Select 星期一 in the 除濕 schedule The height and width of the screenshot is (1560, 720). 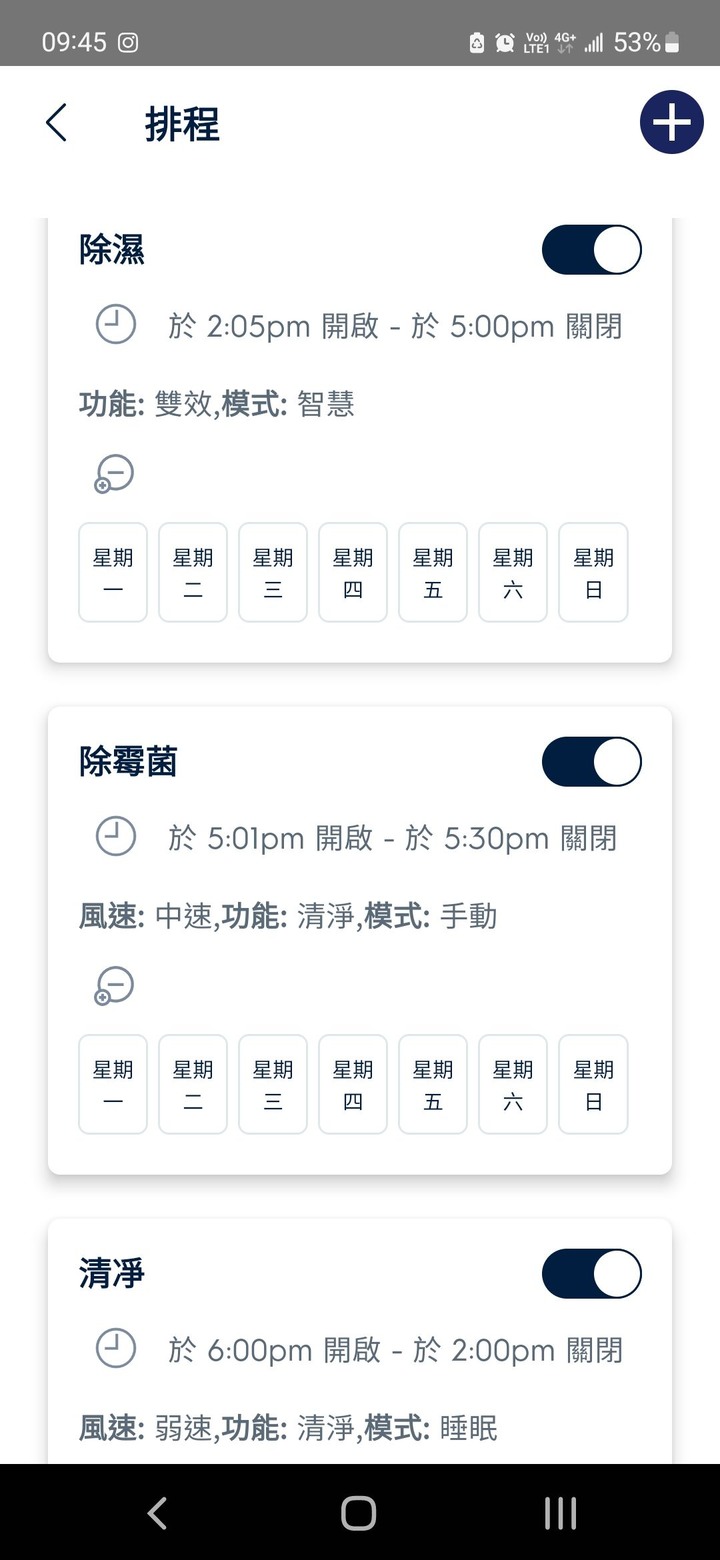pyautogui.click(x=113, y=572)
